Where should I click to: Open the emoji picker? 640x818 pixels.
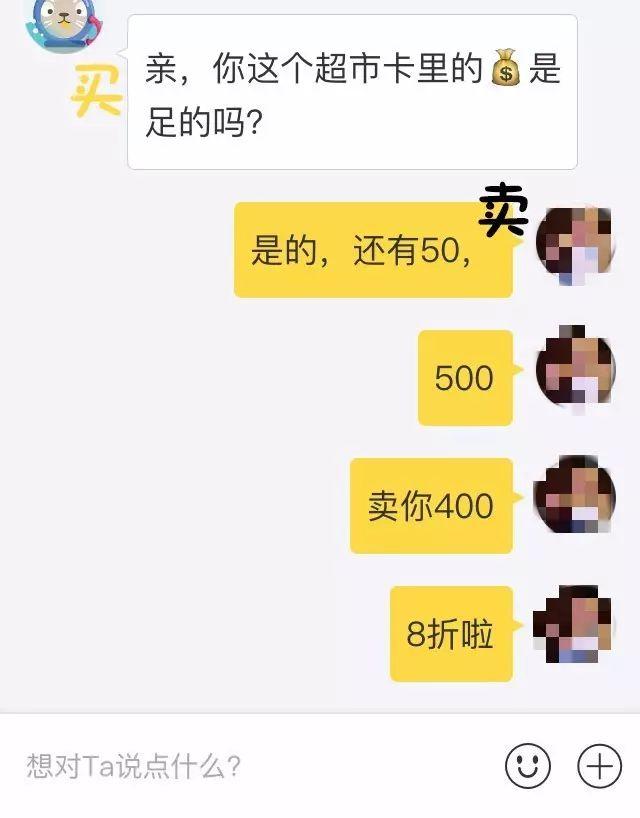[527, 766]
